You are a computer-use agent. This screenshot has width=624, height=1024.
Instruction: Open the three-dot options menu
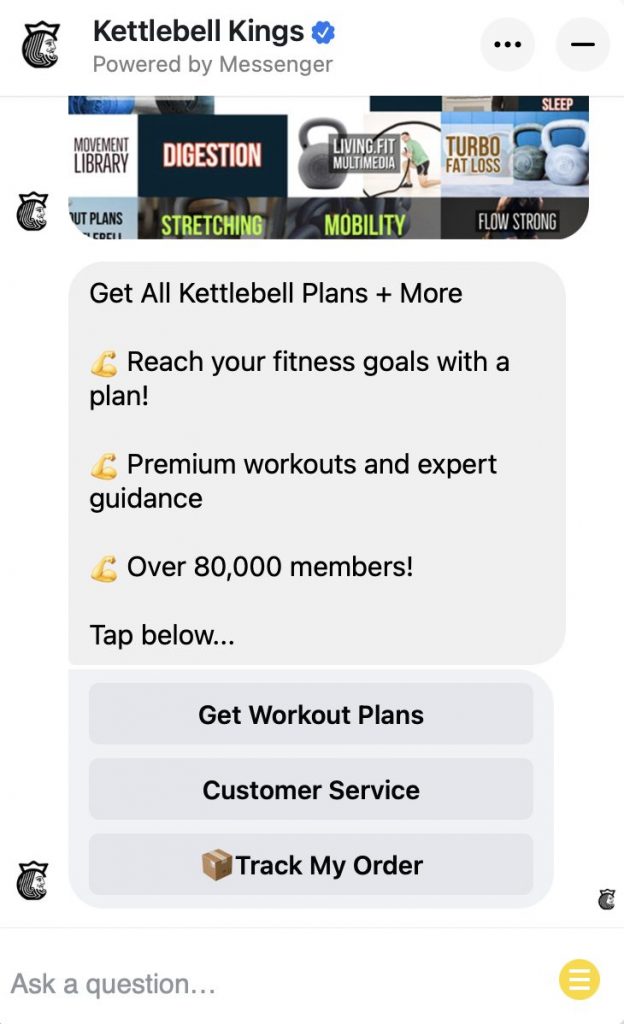point(507,44)
